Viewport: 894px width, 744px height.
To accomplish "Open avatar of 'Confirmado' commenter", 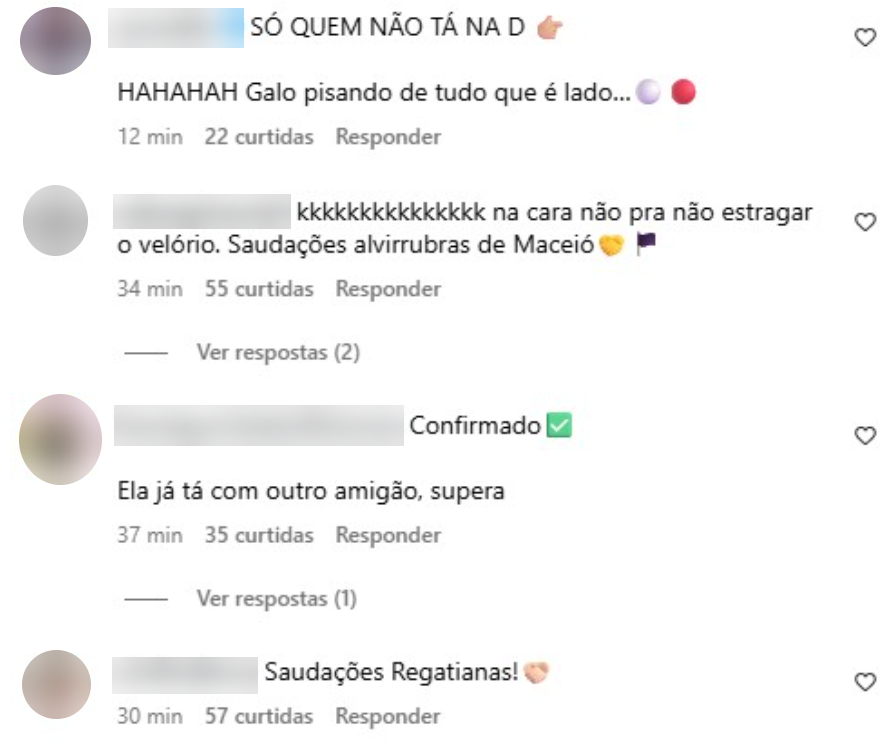I will (x=60, y=439).
